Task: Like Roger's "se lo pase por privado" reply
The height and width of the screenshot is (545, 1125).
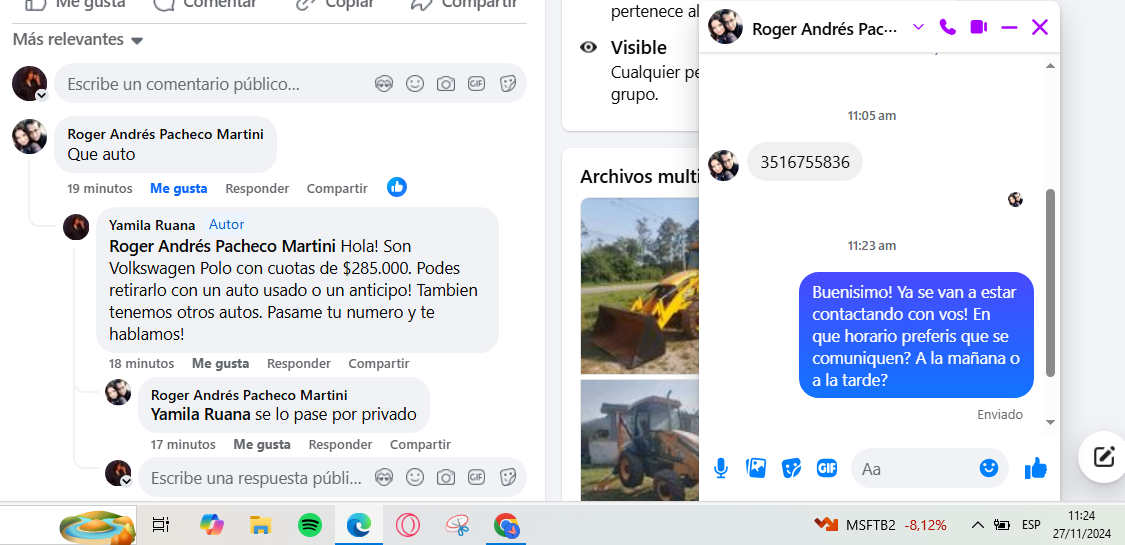Action: [x=262, y=444]
